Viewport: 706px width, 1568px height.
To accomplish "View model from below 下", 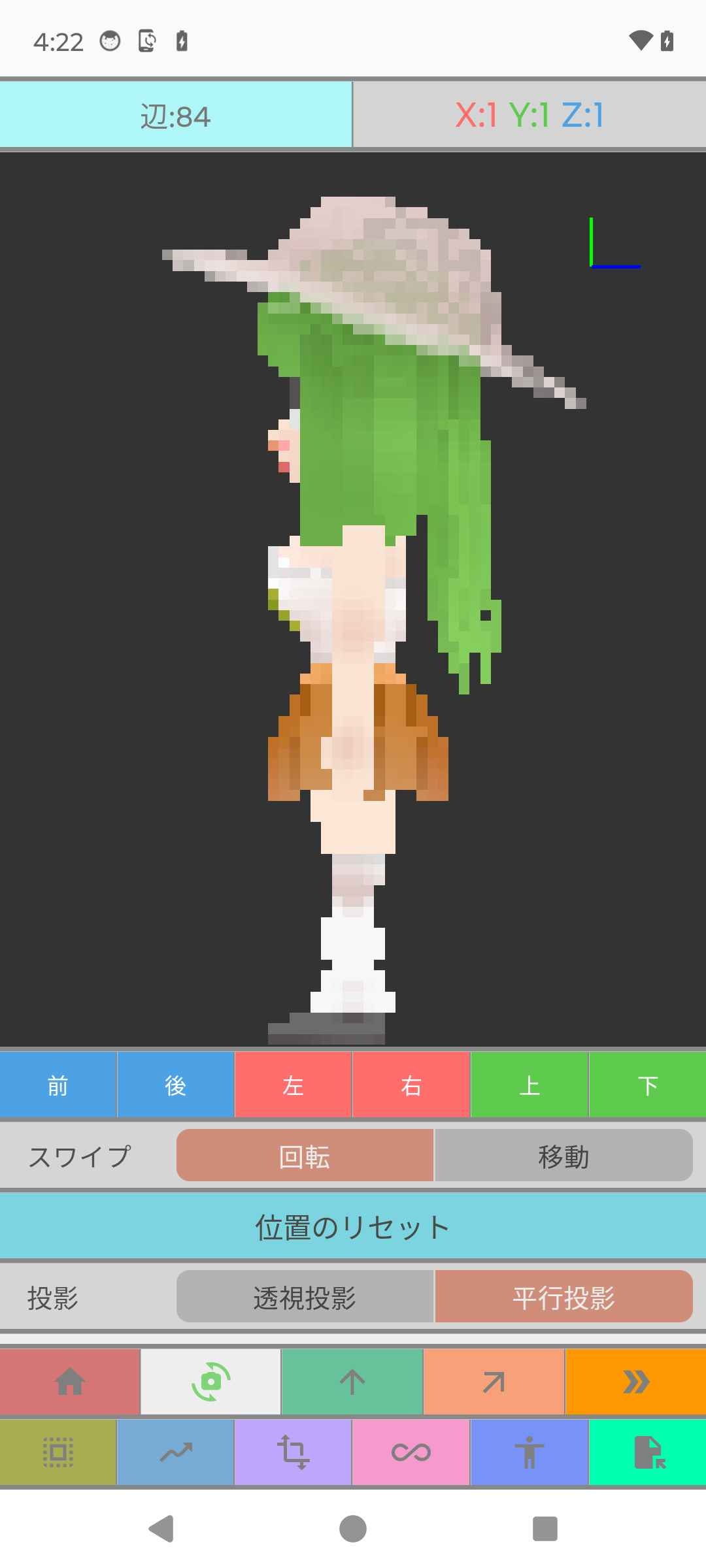I will [x=647, y=1085].
